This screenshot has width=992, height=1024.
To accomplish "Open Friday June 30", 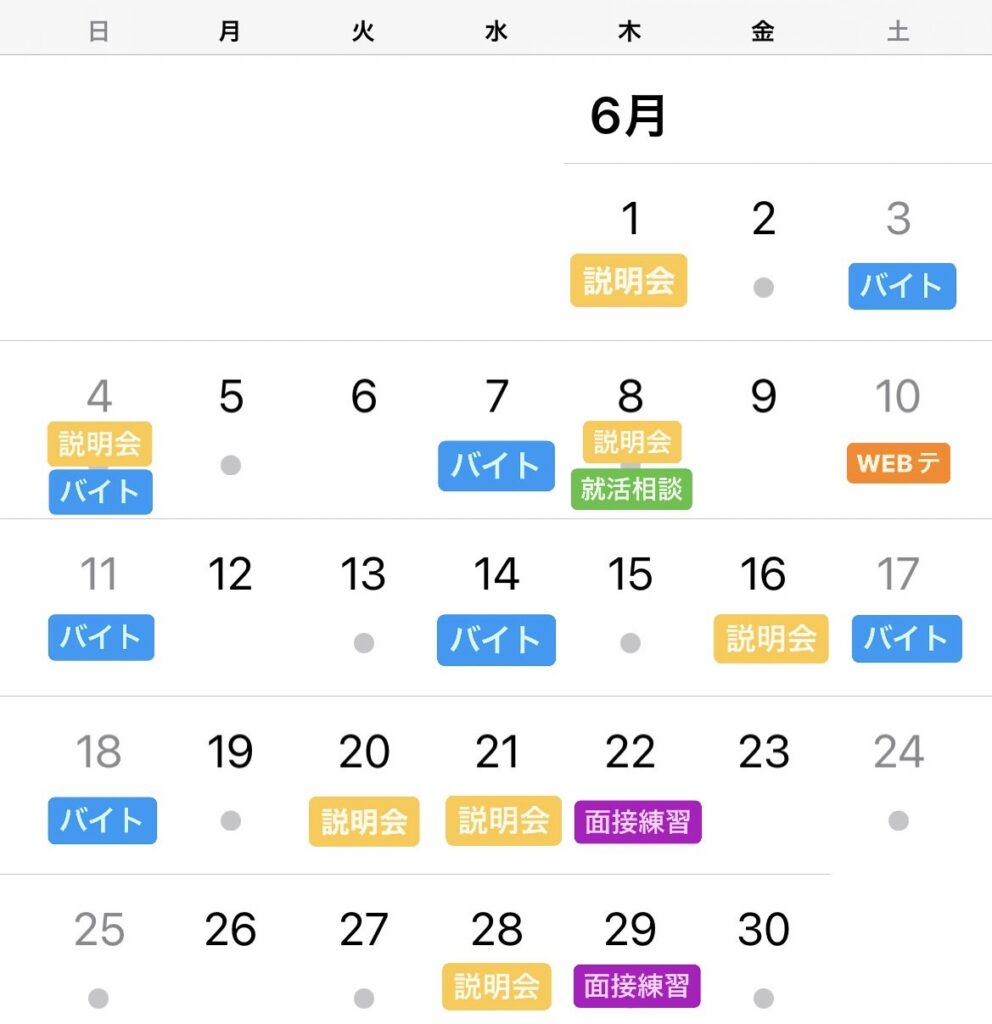I will [763, 931].
